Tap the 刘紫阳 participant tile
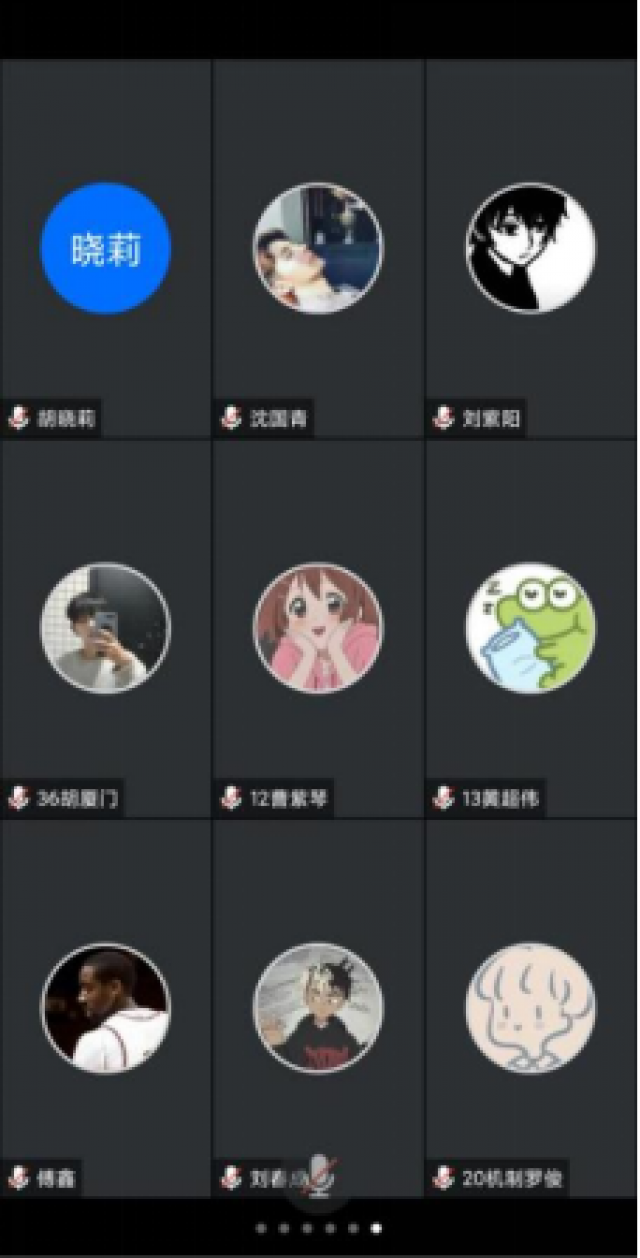 pos(530,248)
